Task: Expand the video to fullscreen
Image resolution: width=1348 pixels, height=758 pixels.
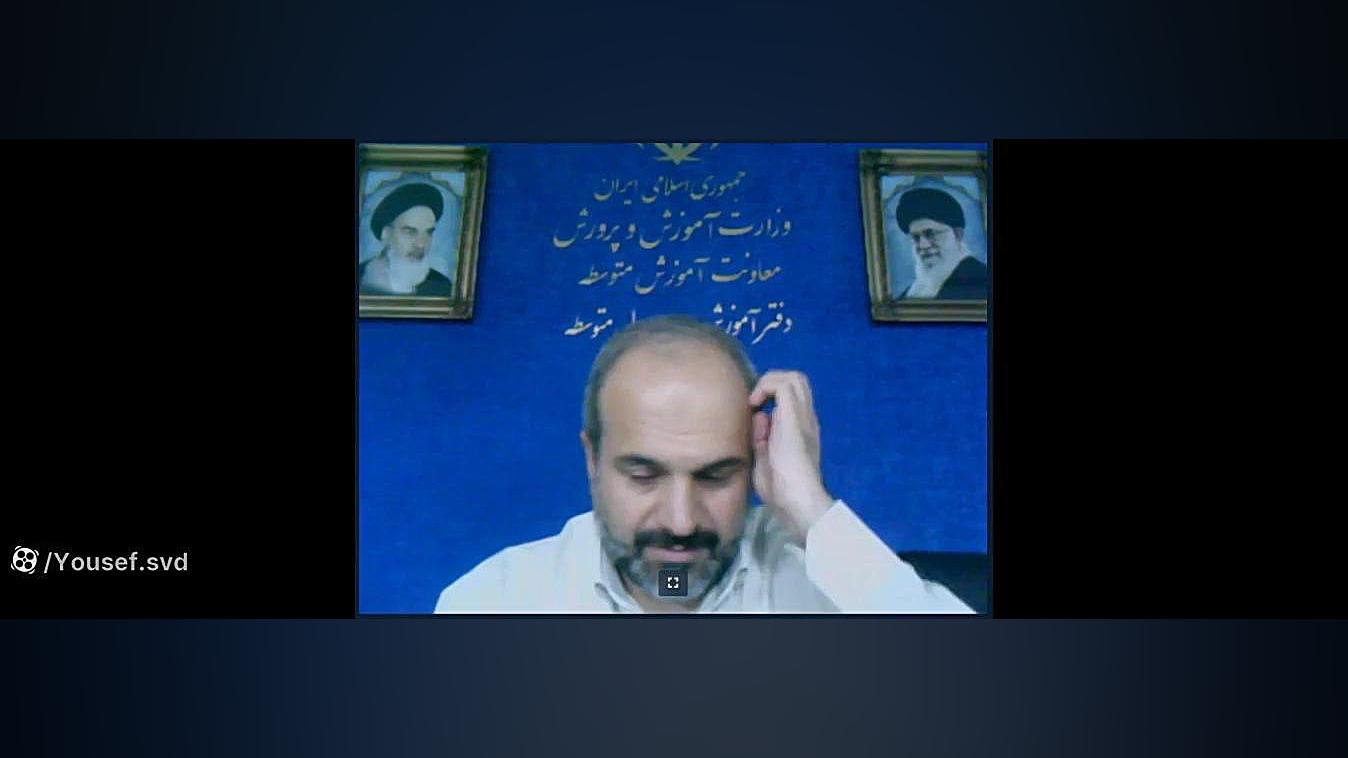Action: coord(673,582)
